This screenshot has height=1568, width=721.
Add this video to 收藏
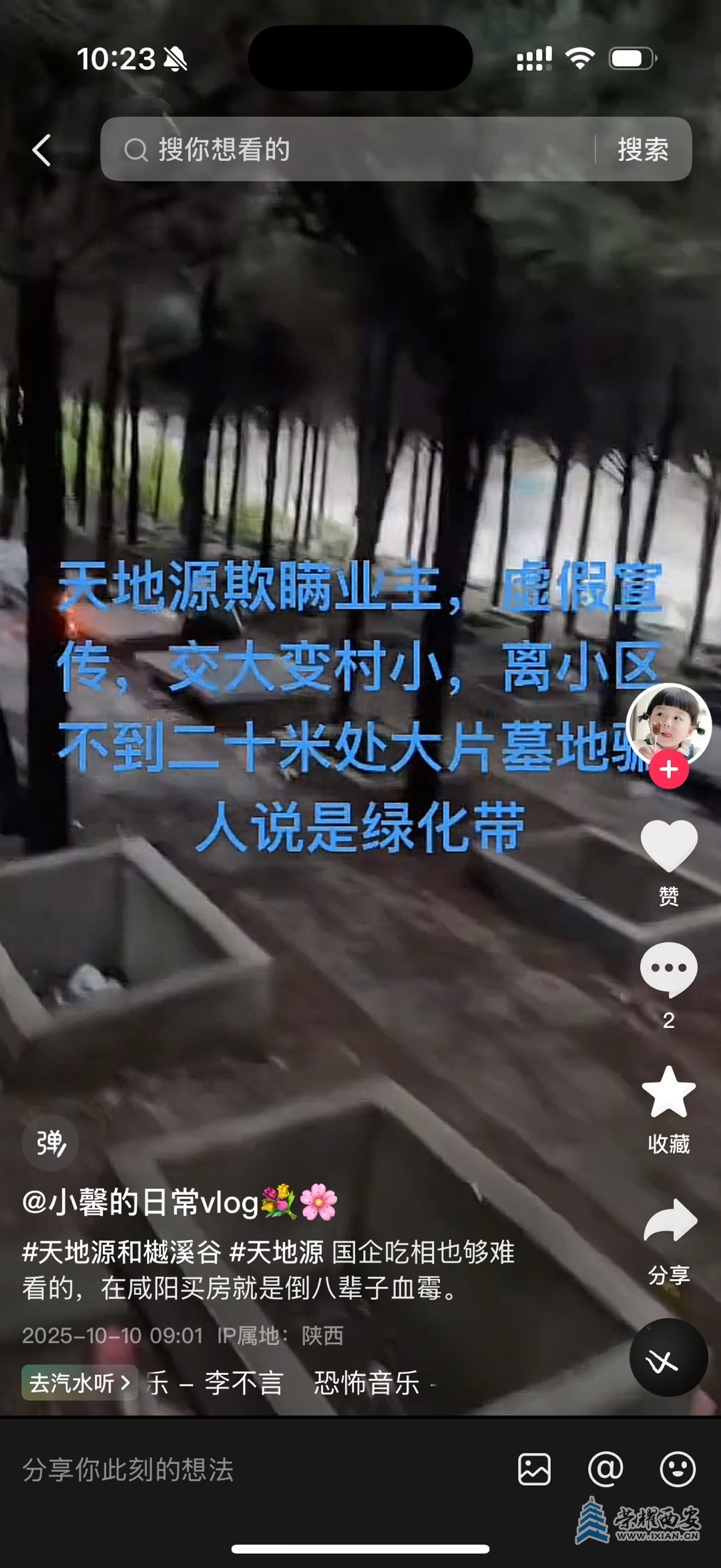point(669,1093)
